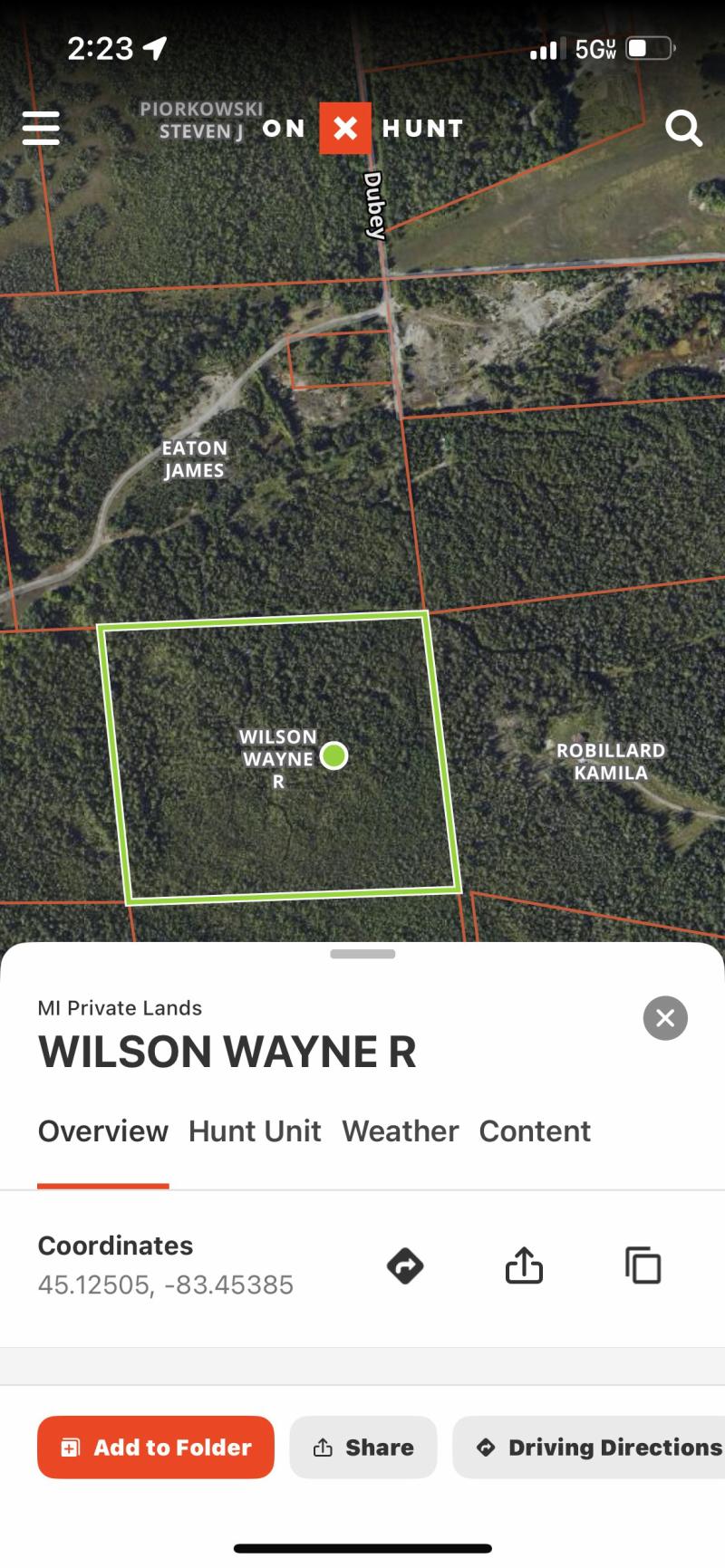
Task: Select the Overview tab
Action: coord(103,1130)
